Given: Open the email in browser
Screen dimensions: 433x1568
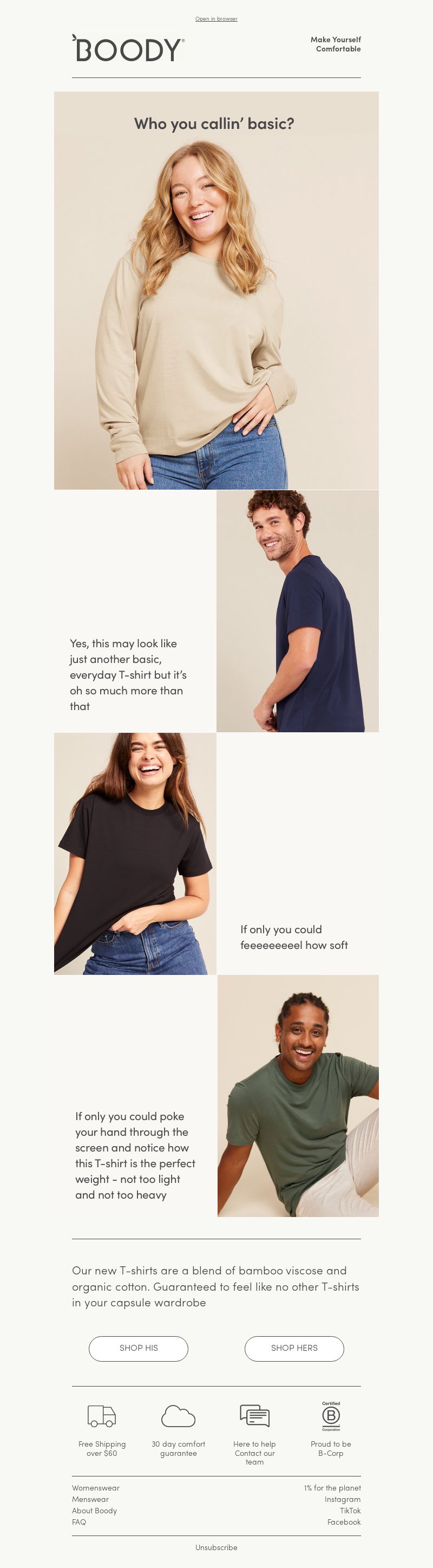Looking at the screenshot, I should [x=216, y=19].
